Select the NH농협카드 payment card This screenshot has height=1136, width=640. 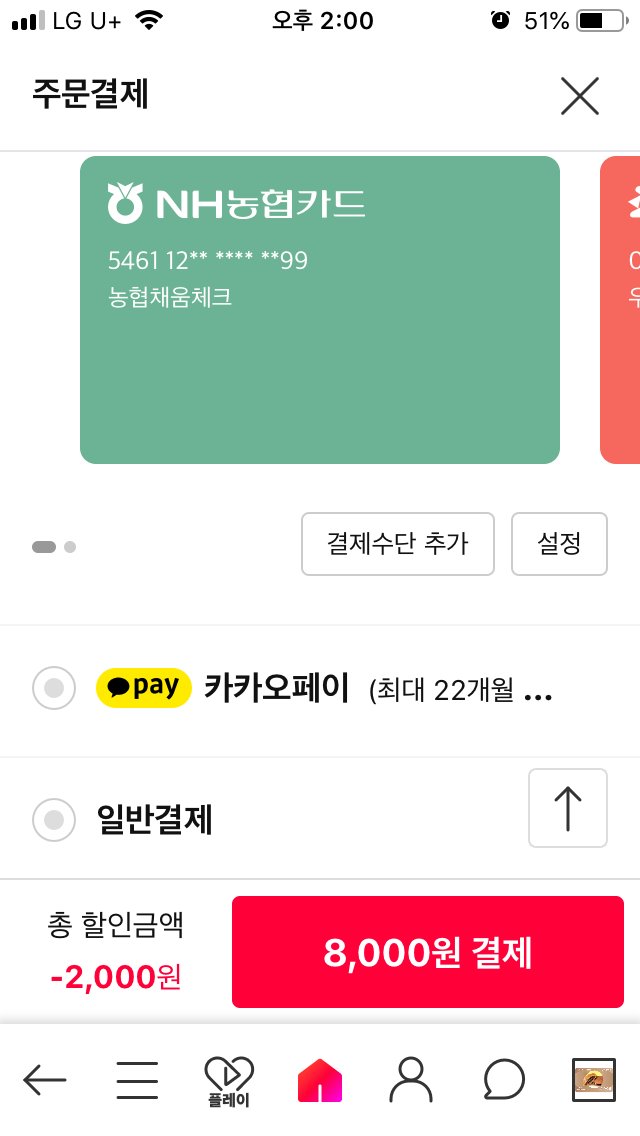click(320, 310)
